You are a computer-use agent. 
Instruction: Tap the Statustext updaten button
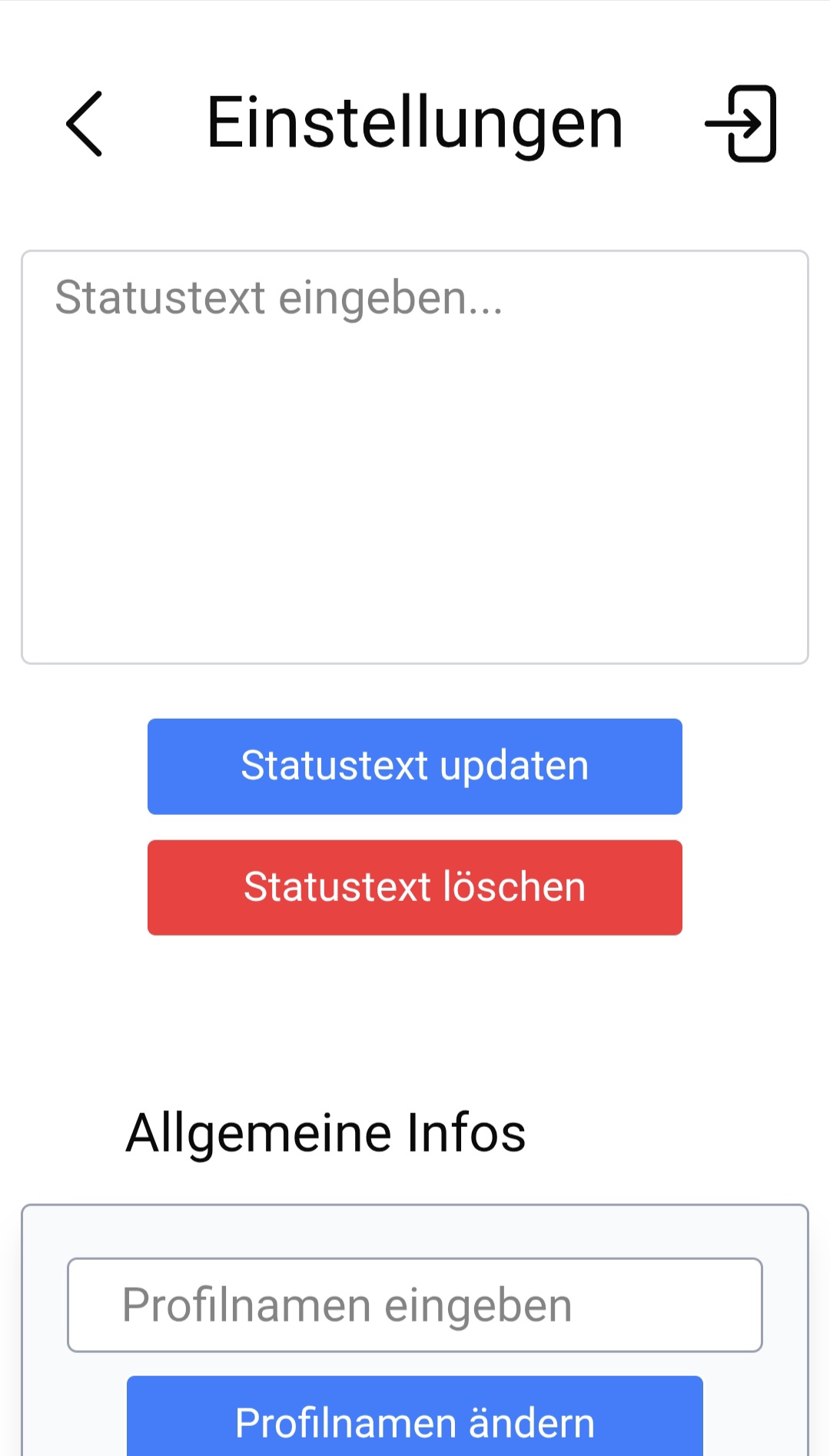(415, 766)
